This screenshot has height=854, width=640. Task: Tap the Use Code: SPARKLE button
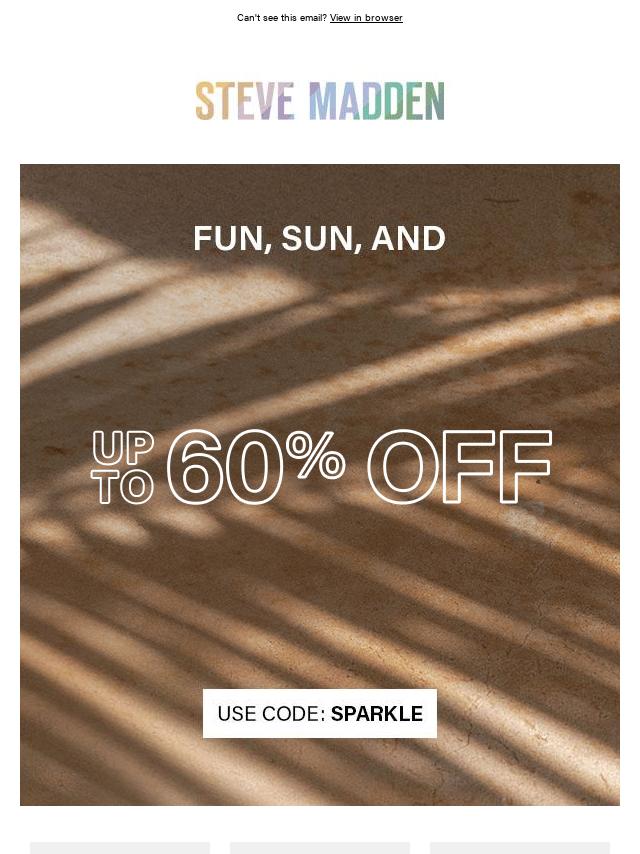pyautogui.click(x=320, y=713)
